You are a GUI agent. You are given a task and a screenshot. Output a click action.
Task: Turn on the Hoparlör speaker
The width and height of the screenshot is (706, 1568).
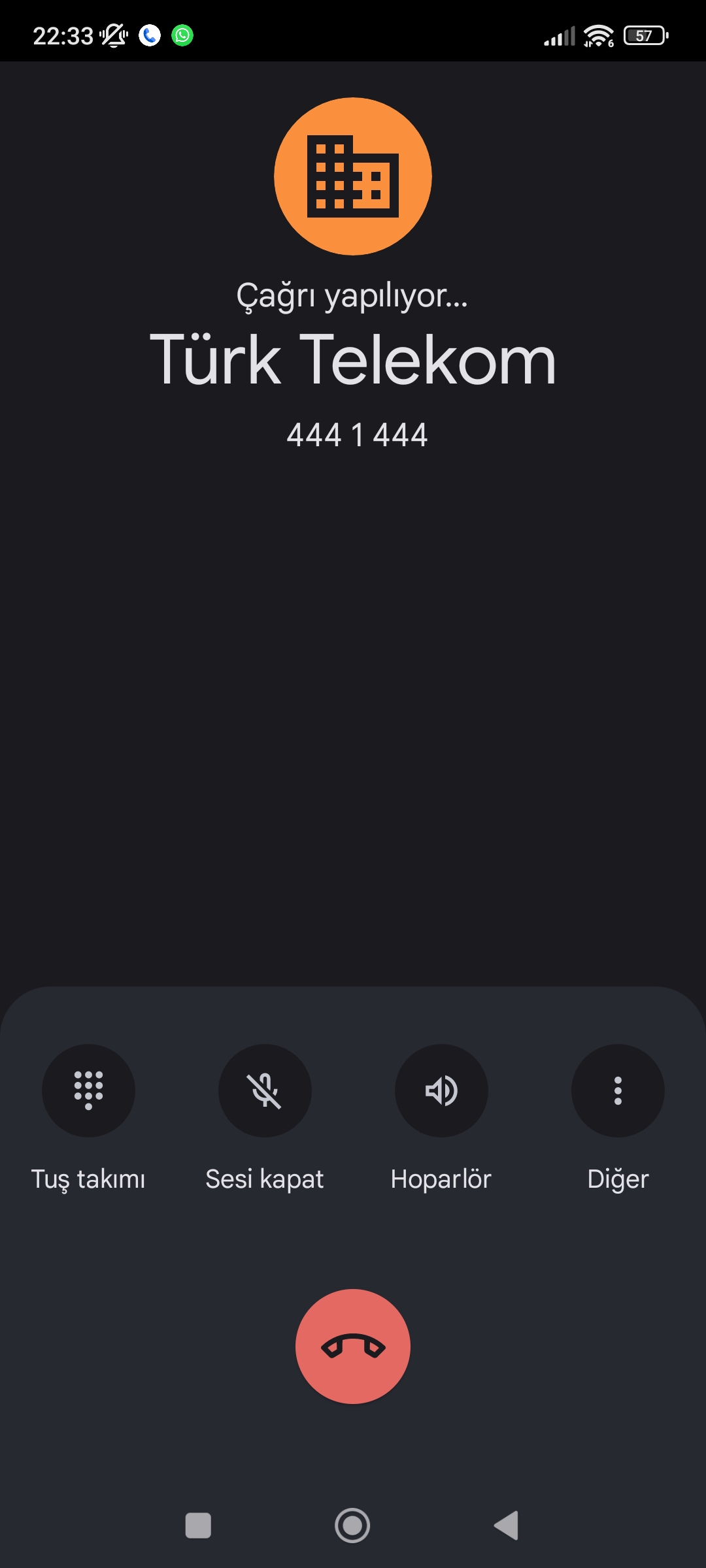pos(441,1090)
